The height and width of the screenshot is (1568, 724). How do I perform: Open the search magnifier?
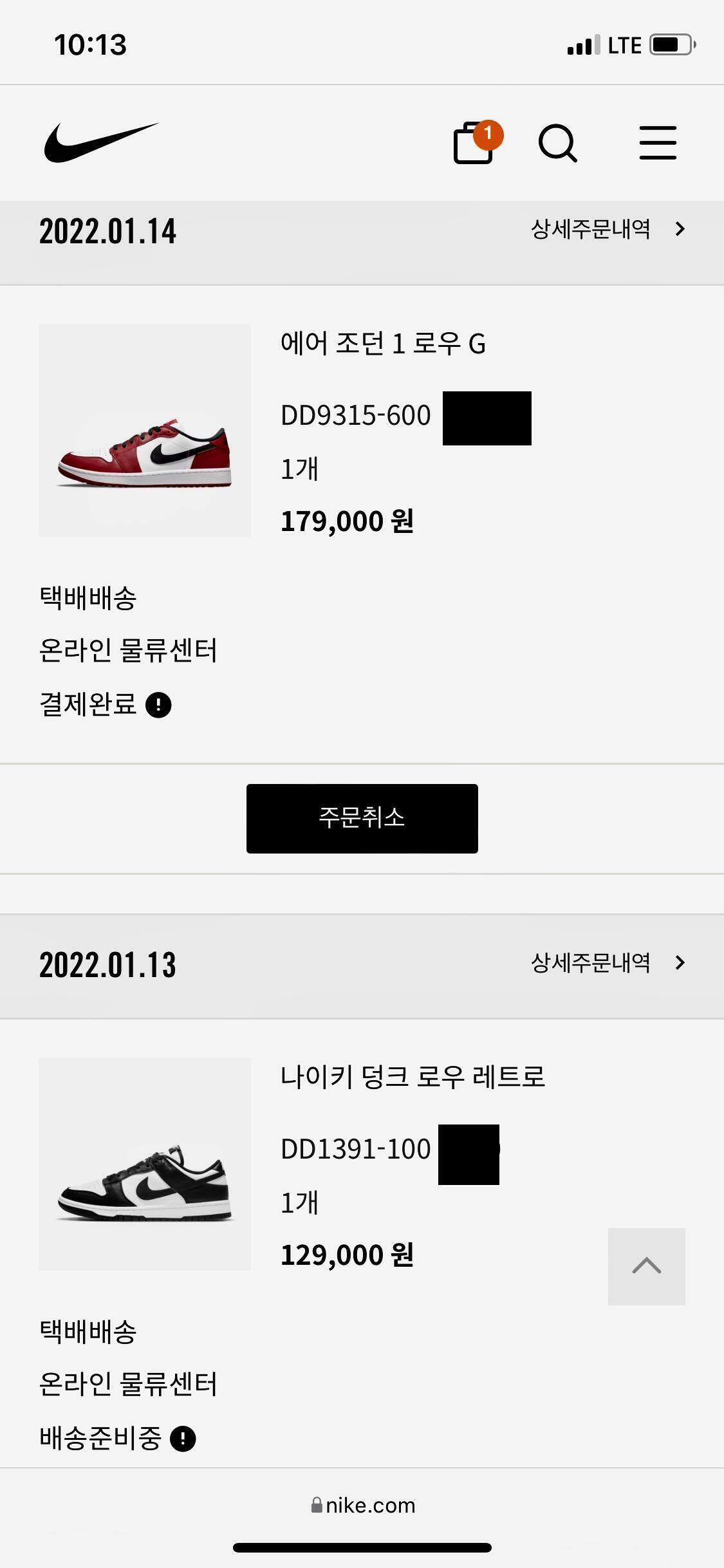coord(557,143)
